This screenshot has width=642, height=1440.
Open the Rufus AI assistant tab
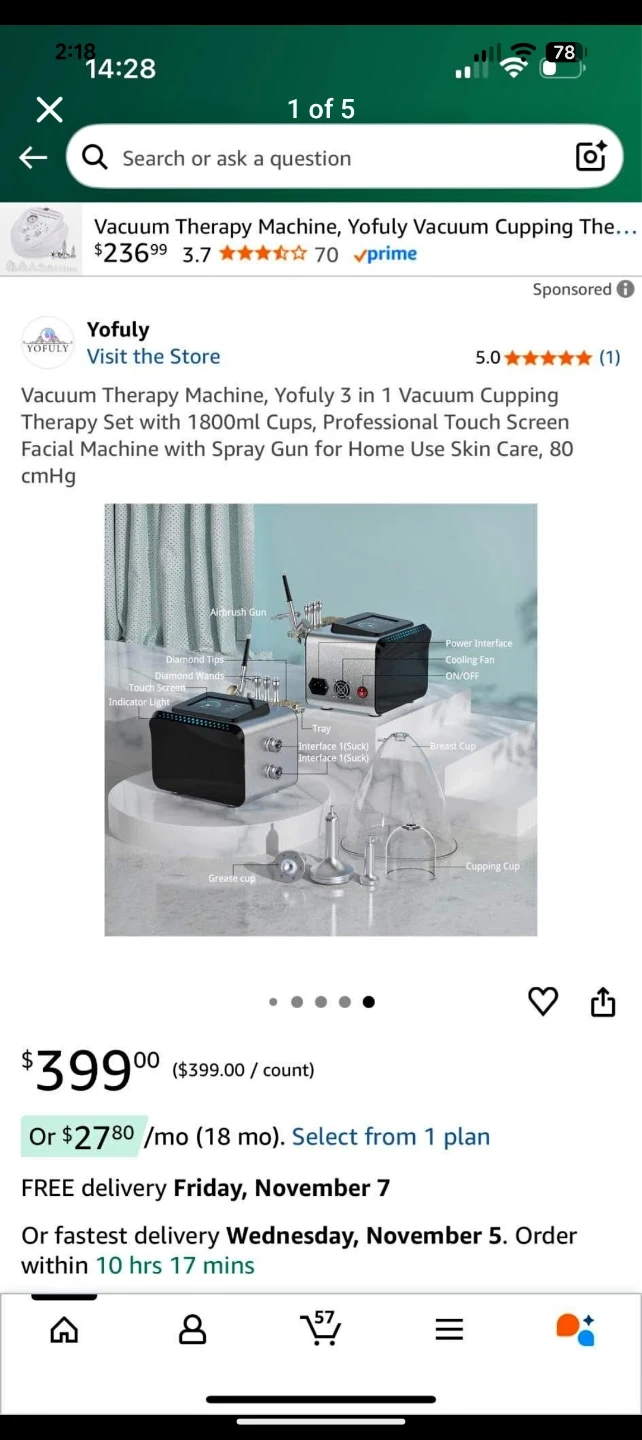click(576, 1329)
